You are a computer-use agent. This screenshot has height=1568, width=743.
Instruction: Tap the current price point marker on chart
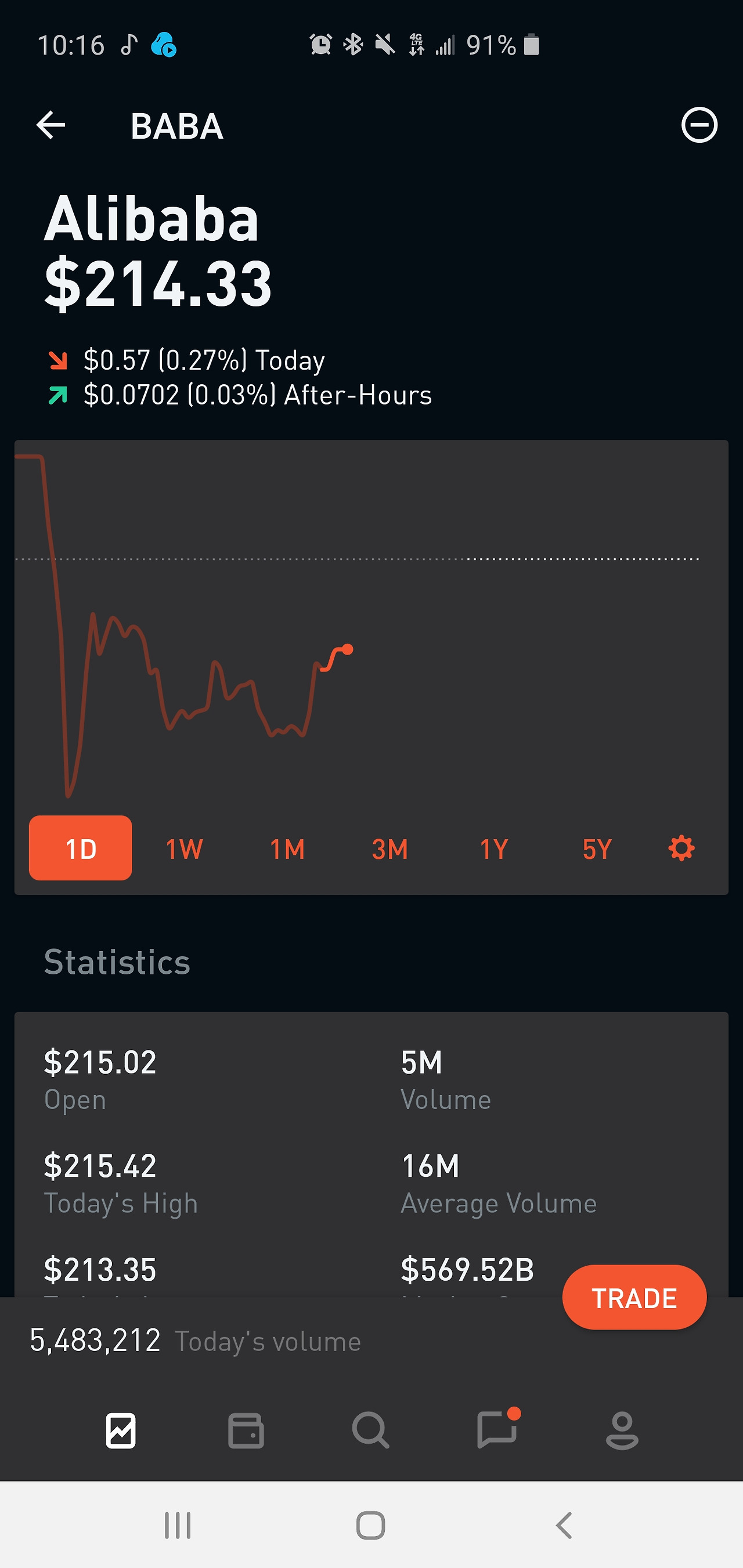[347, 649]
